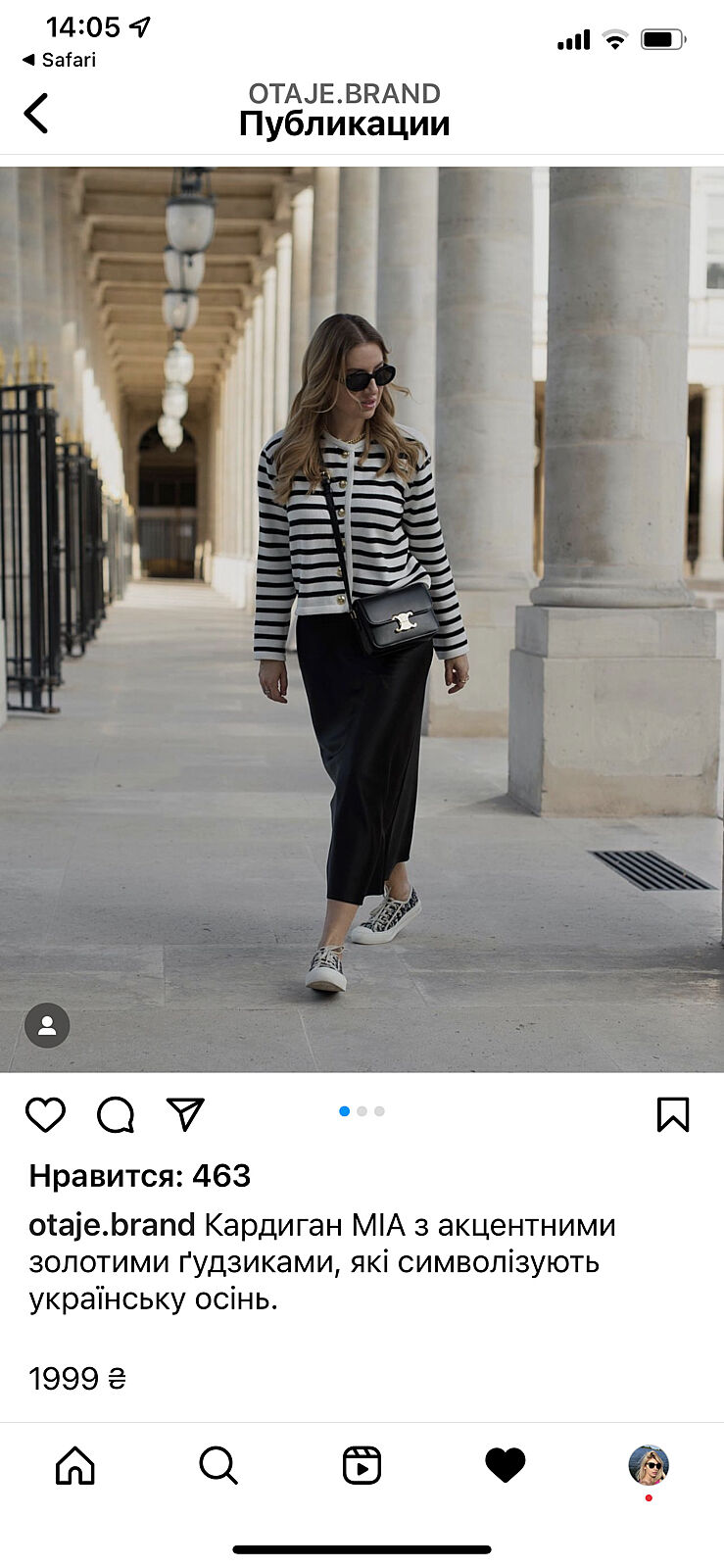Open the Search tab
Screen dimensions: 724x1568
tap(217, 1466)
